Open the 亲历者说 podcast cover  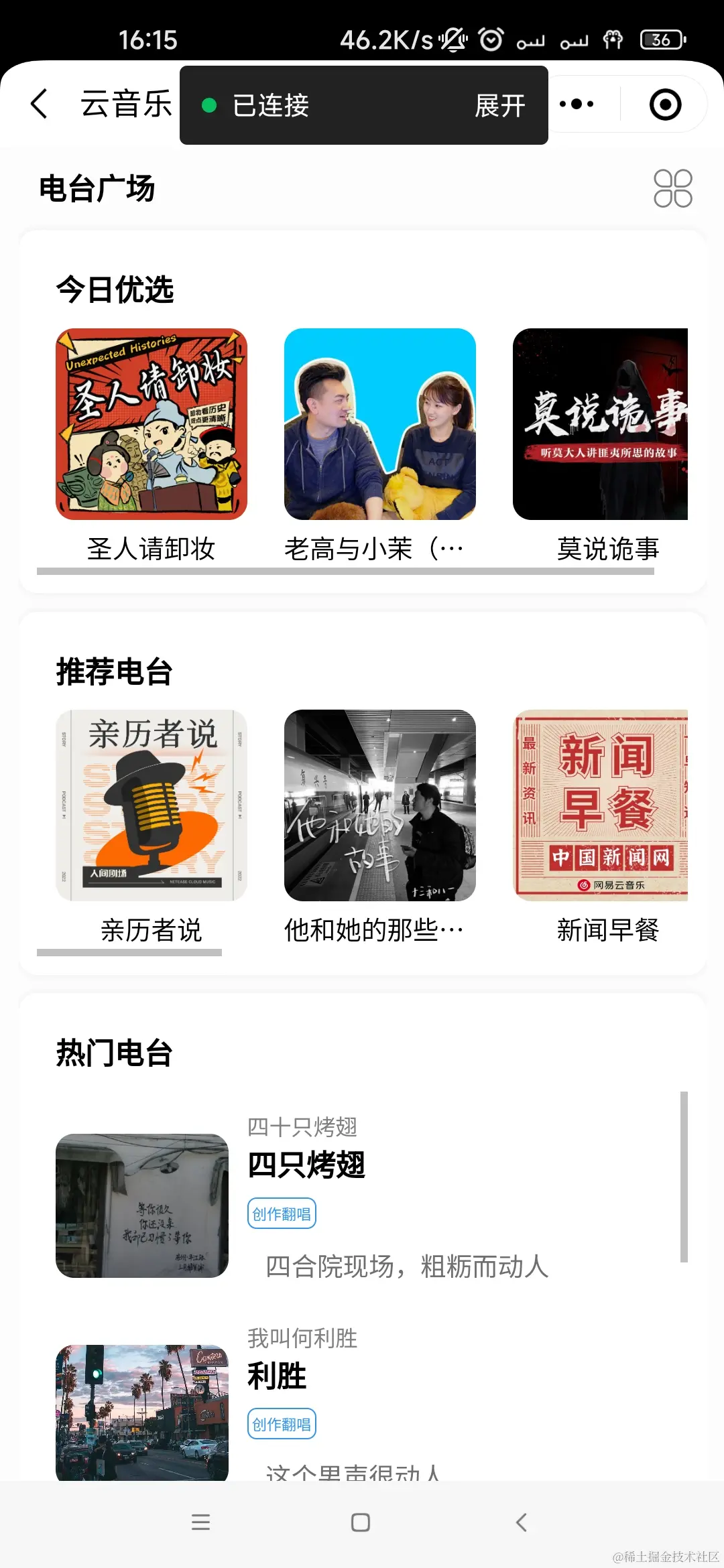[150, 806]
